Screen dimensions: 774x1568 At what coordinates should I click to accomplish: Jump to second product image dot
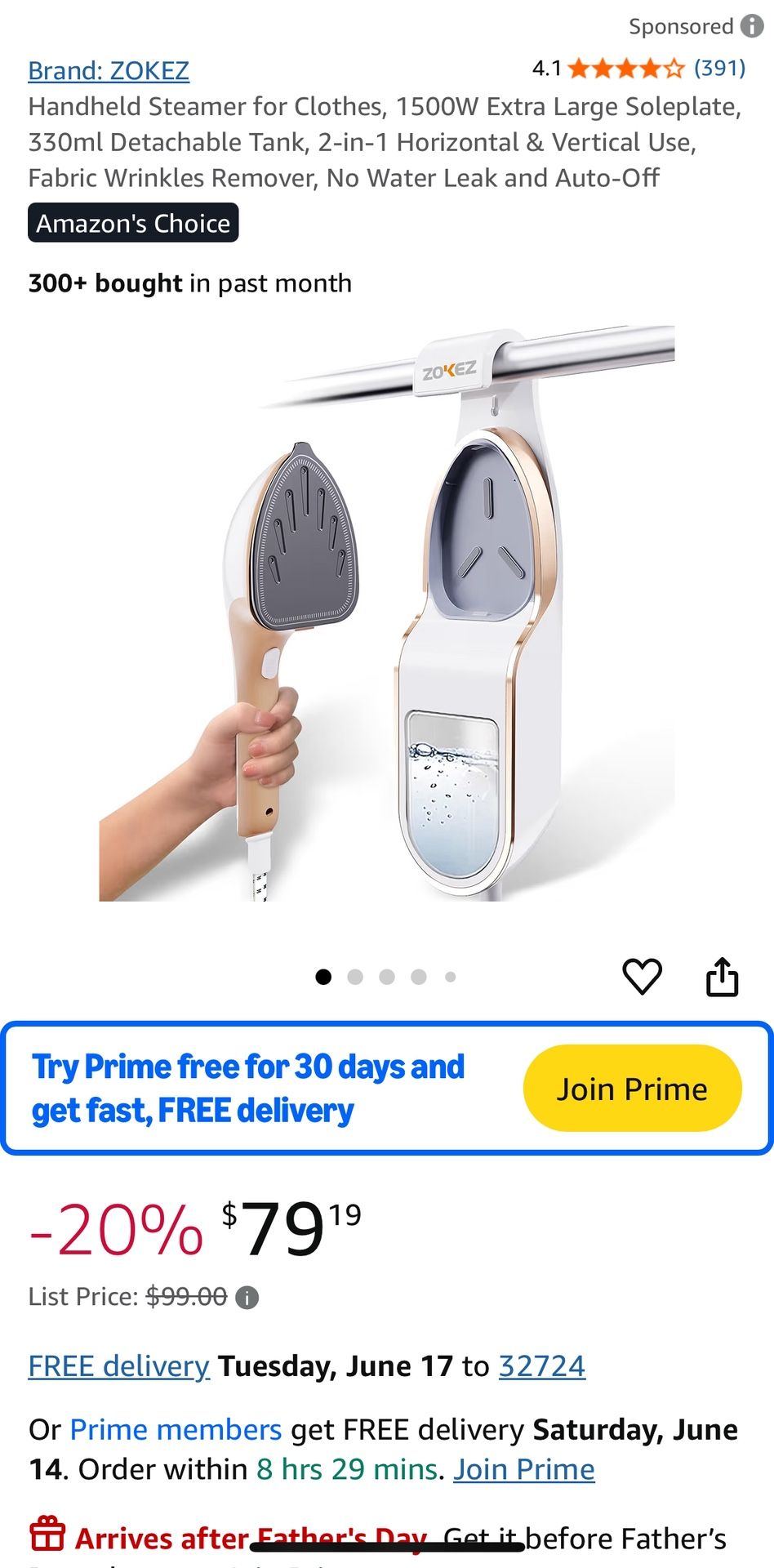coord(355,977)
